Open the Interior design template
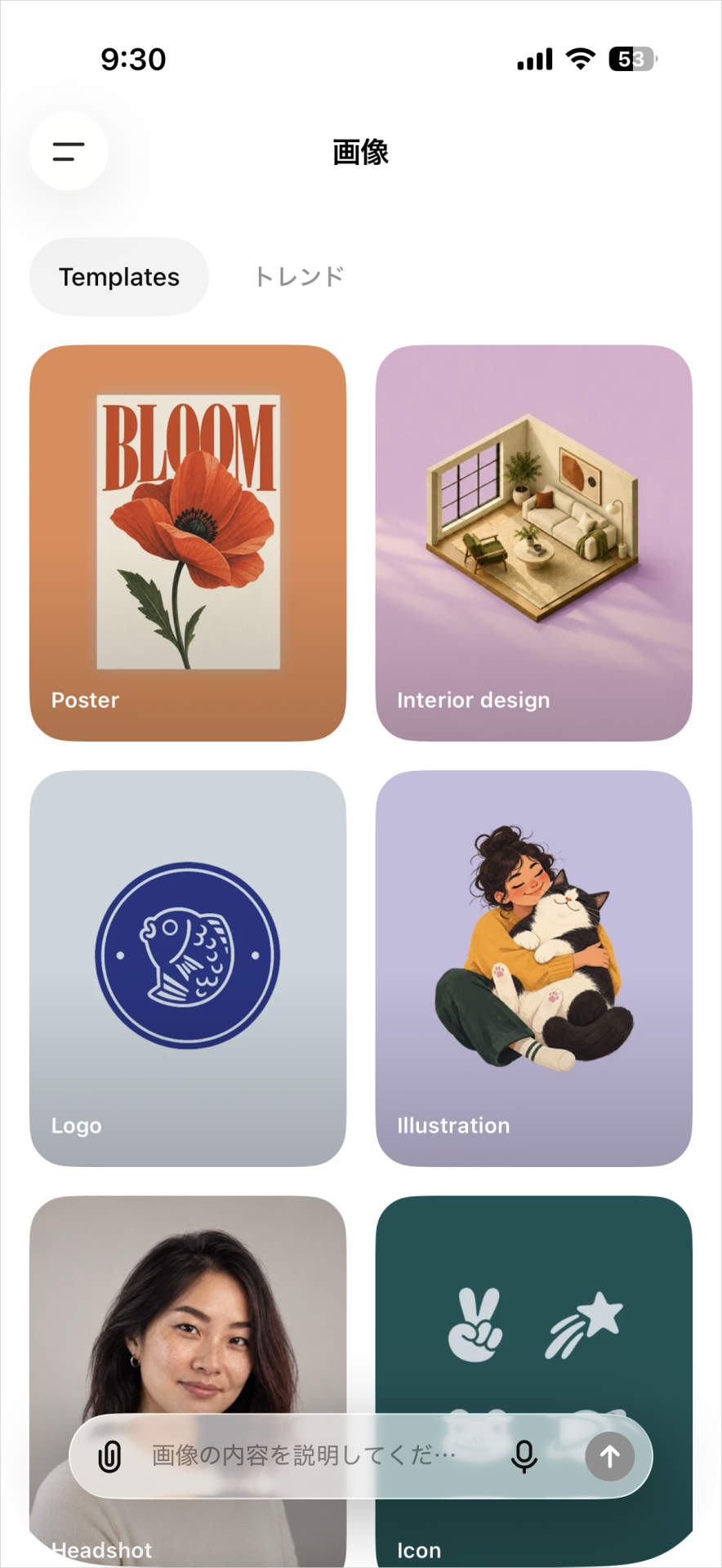Viewport: 722px width, 1568px height. pos(534,543)
